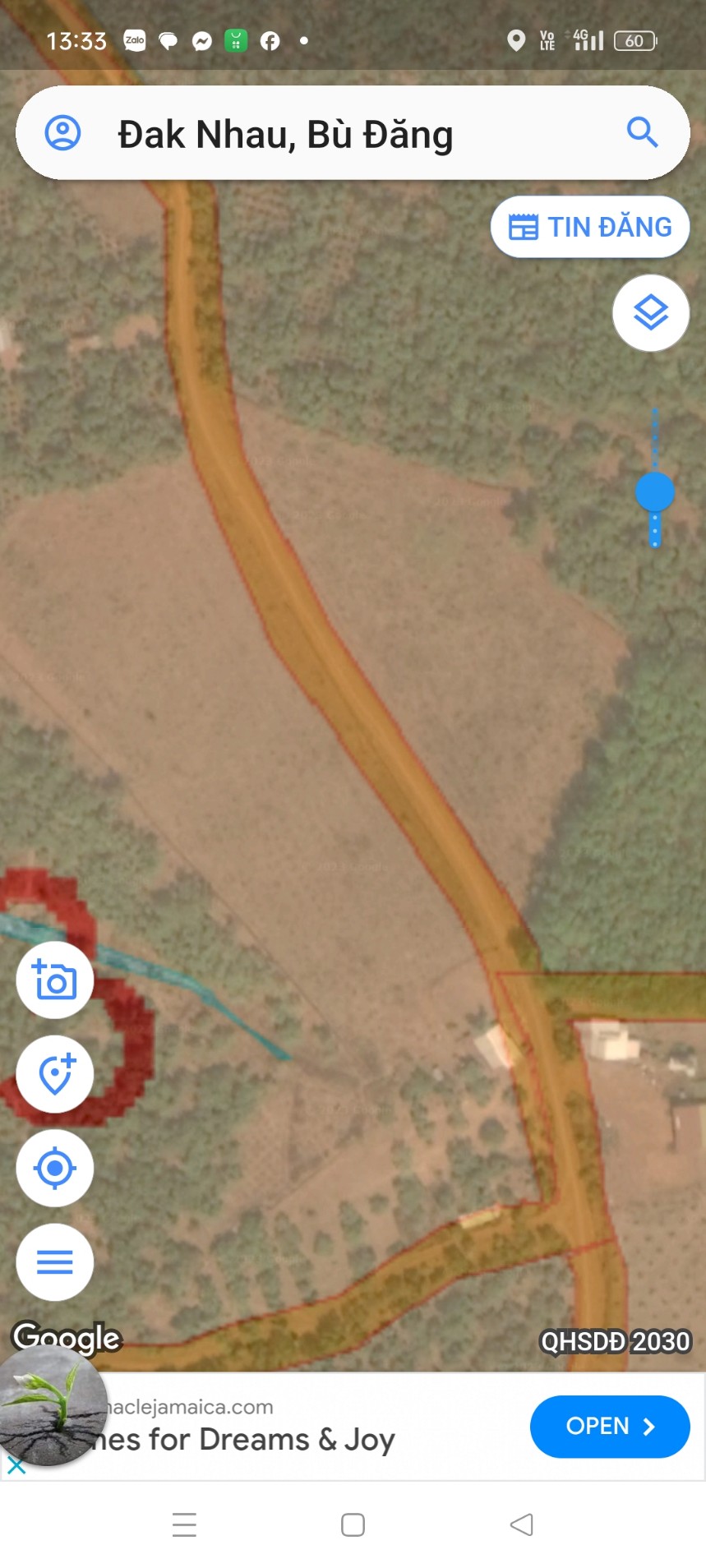Go back using the system navigation bar
The image size is (706, 1568).
(x=521, y=1524)
